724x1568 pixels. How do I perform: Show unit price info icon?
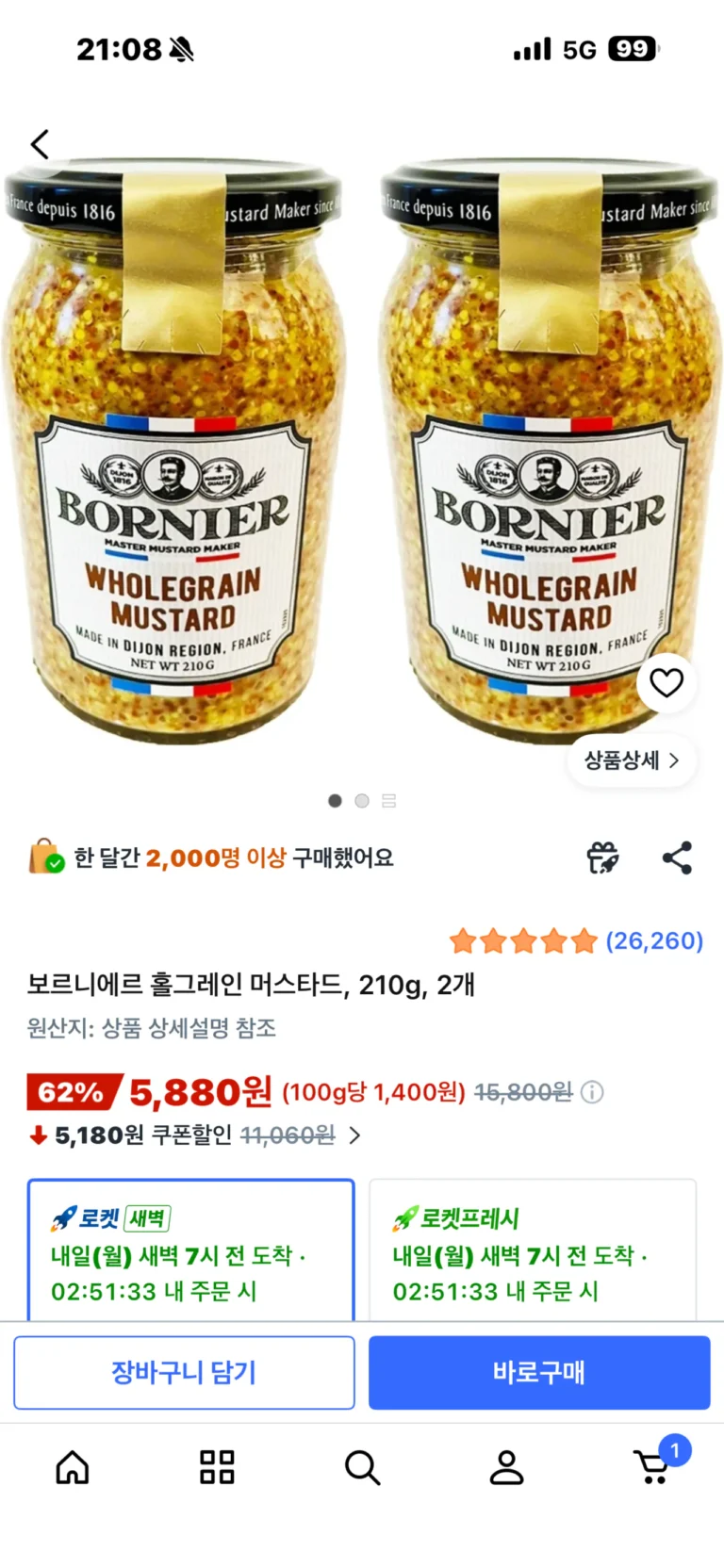click(592, 1092)
